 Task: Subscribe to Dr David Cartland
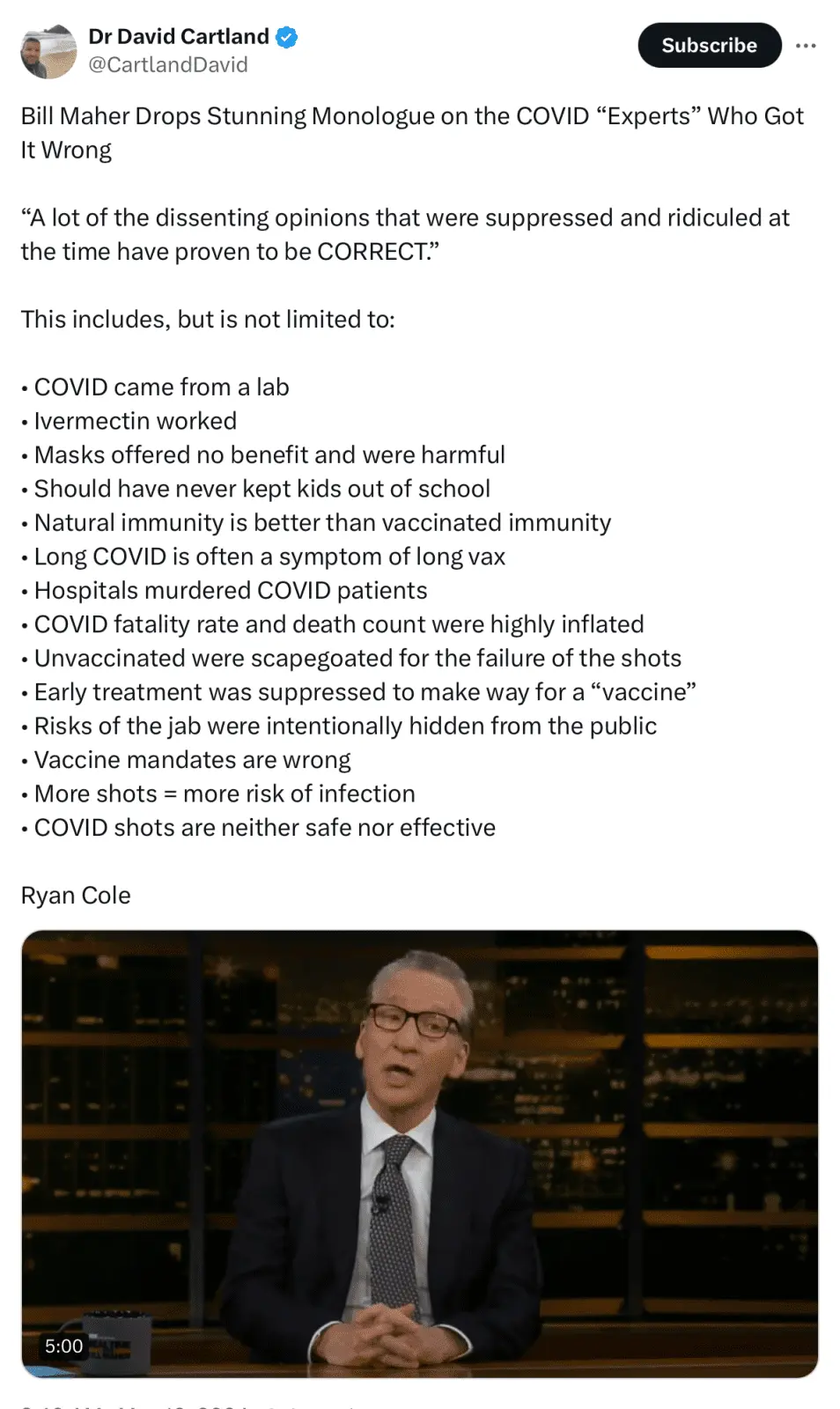pos(709,45)
